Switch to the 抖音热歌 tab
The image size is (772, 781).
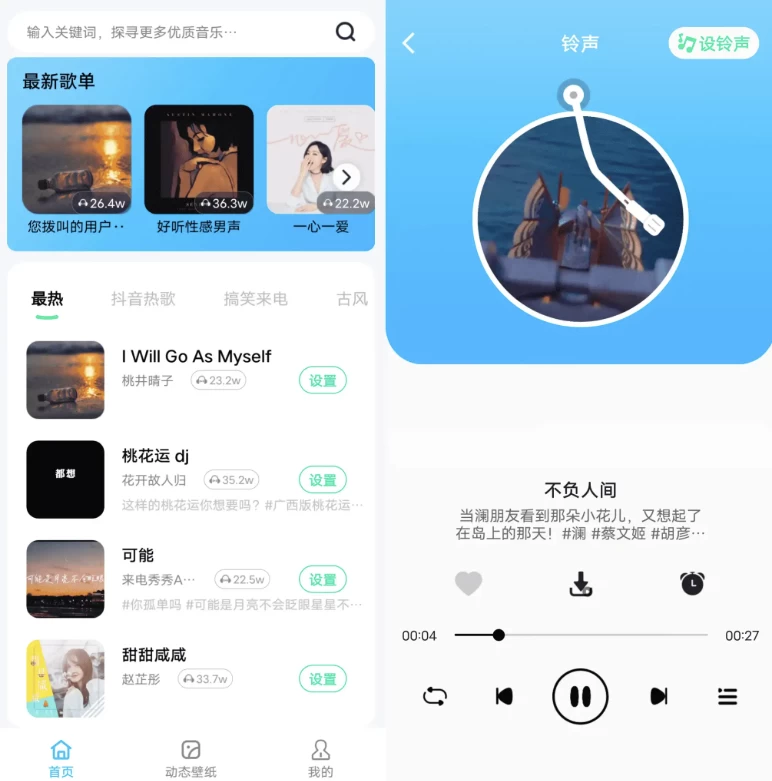coord(143,298)
